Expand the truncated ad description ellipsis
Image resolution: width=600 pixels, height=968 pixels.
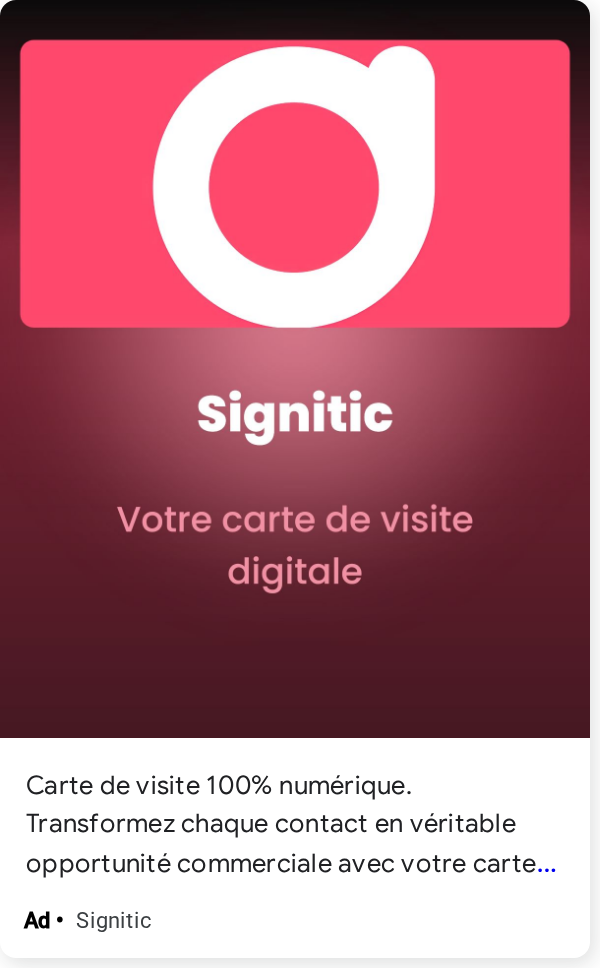(547, 866)
